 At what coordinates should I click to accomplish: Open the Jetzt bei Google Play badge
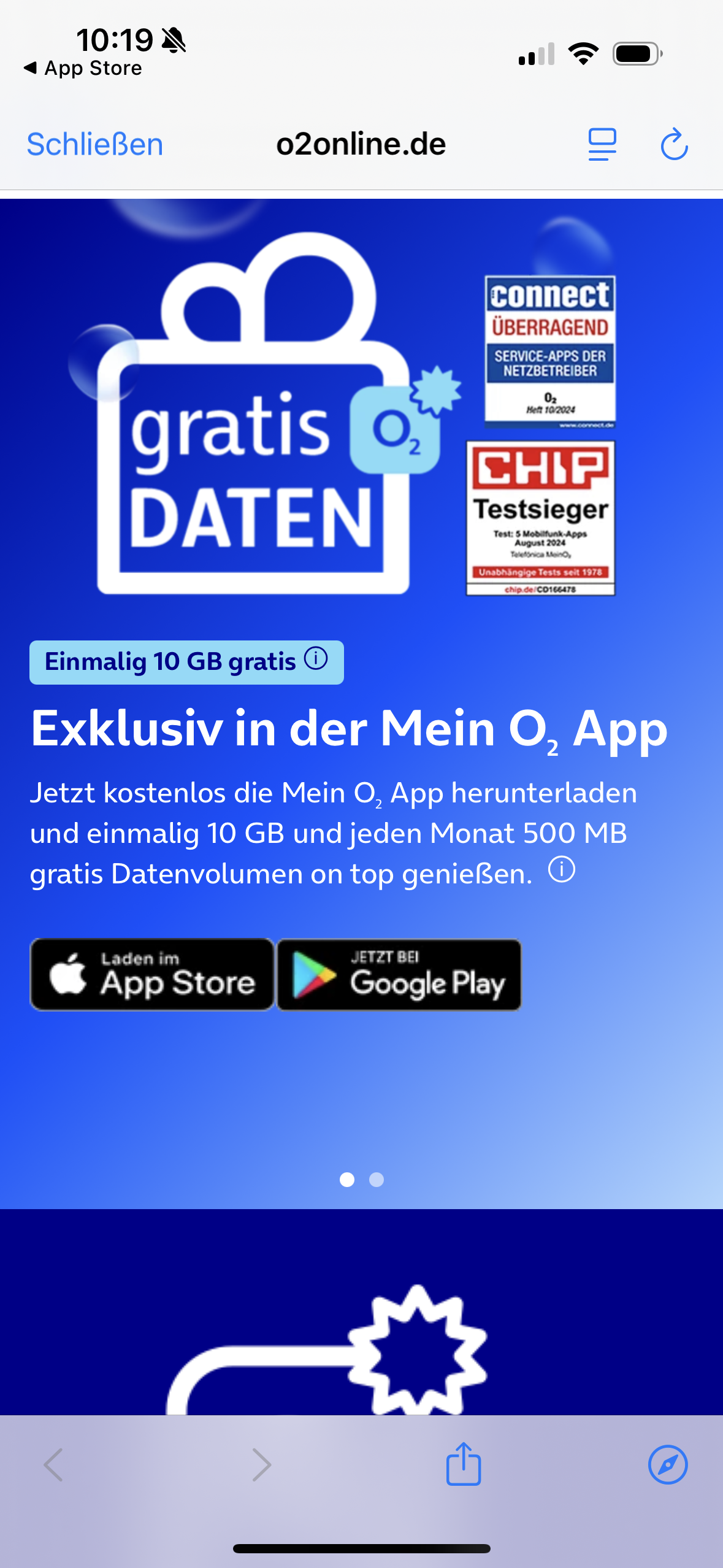[x=399, y=974]
